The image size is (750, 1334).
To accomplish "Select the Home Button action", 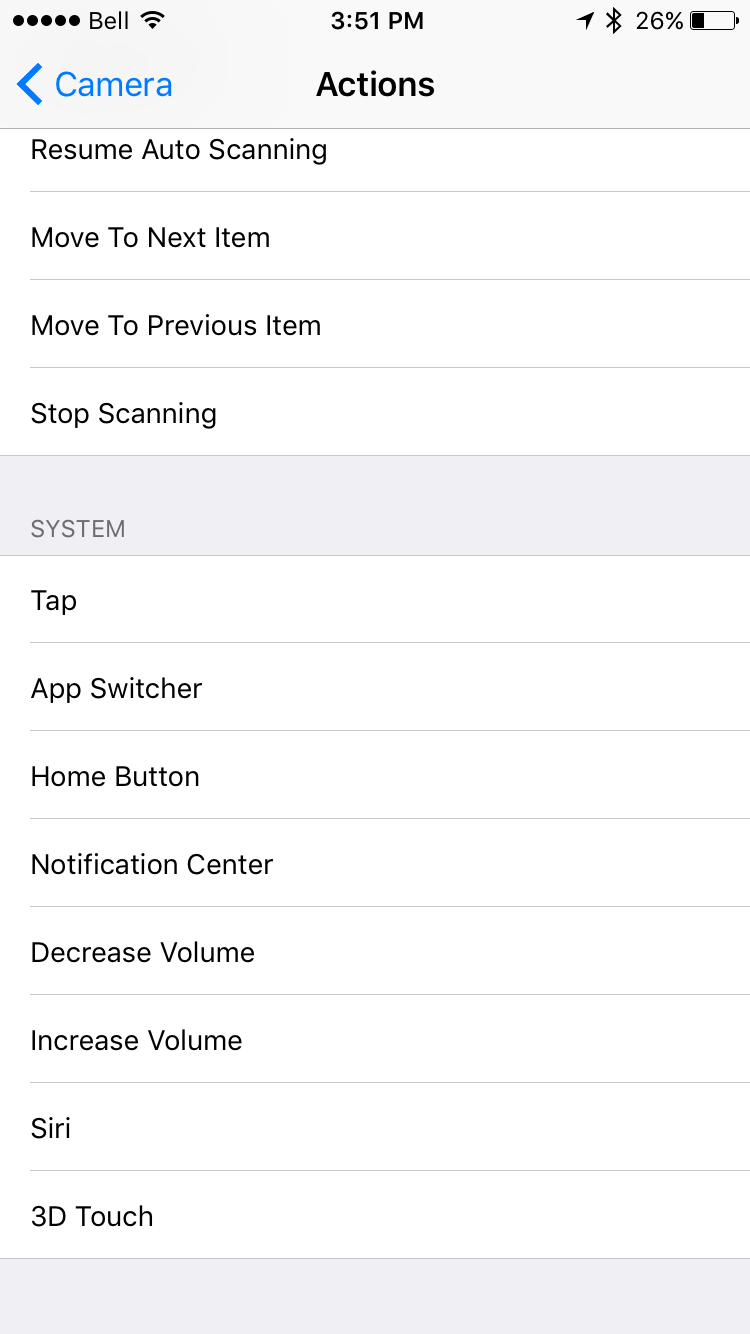I will (x=375, y=775).
